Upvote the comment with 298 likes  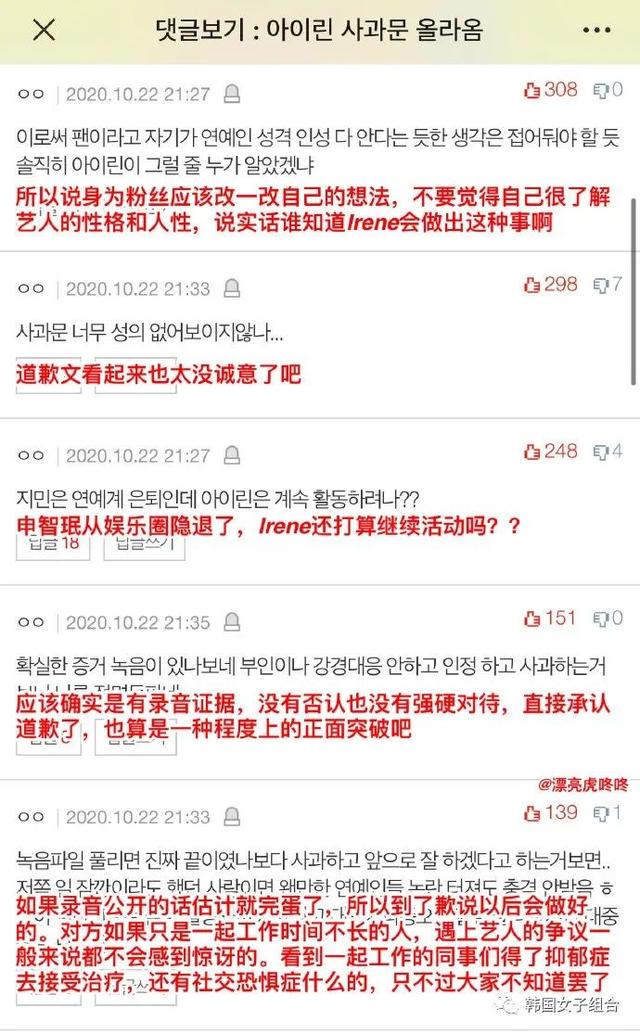point(532,285)
